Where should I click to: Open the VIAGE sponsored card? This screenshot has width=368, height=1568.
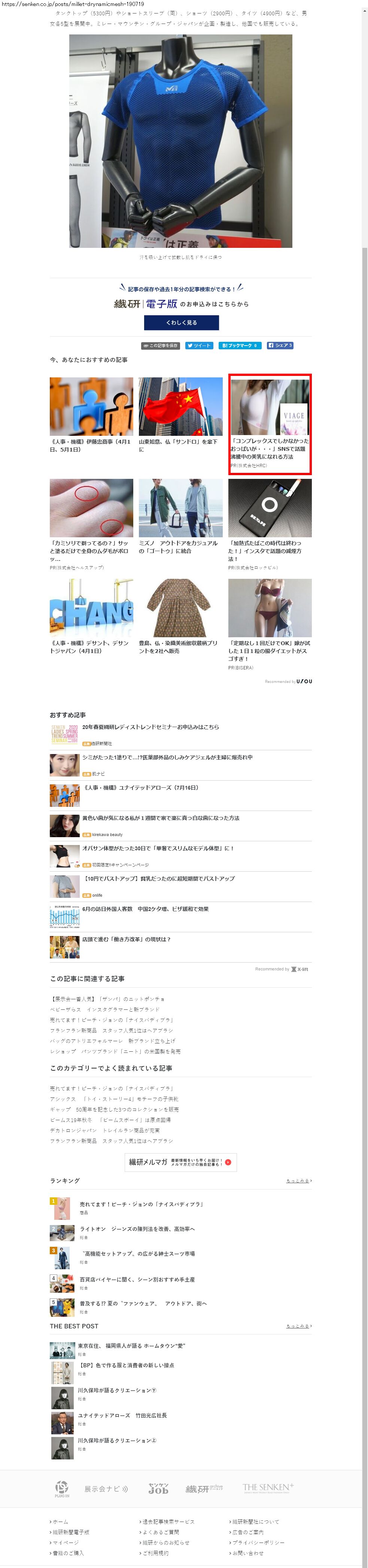[x=270, y=424]
